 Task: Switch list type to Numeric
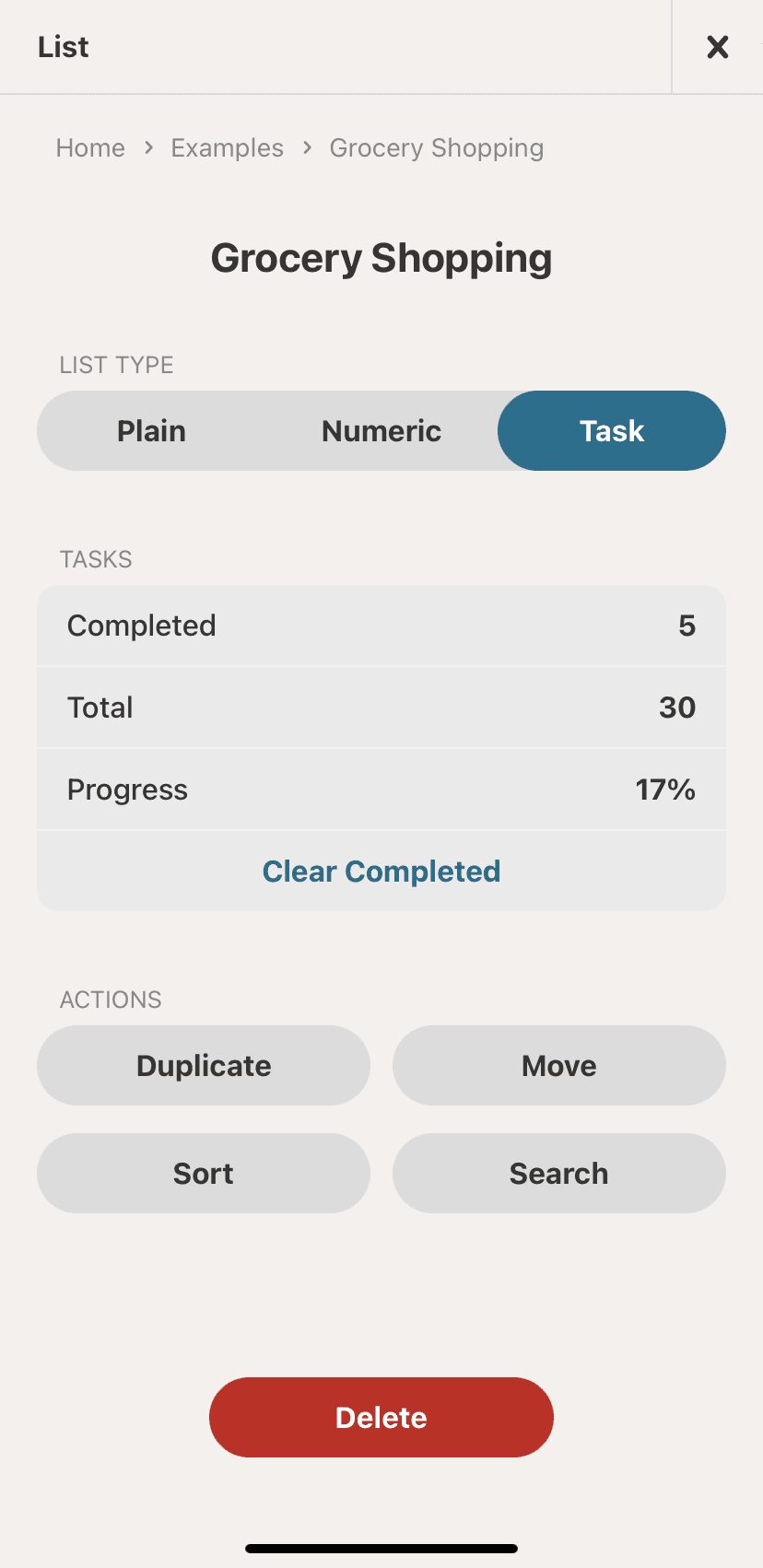[x=381, y=431]
